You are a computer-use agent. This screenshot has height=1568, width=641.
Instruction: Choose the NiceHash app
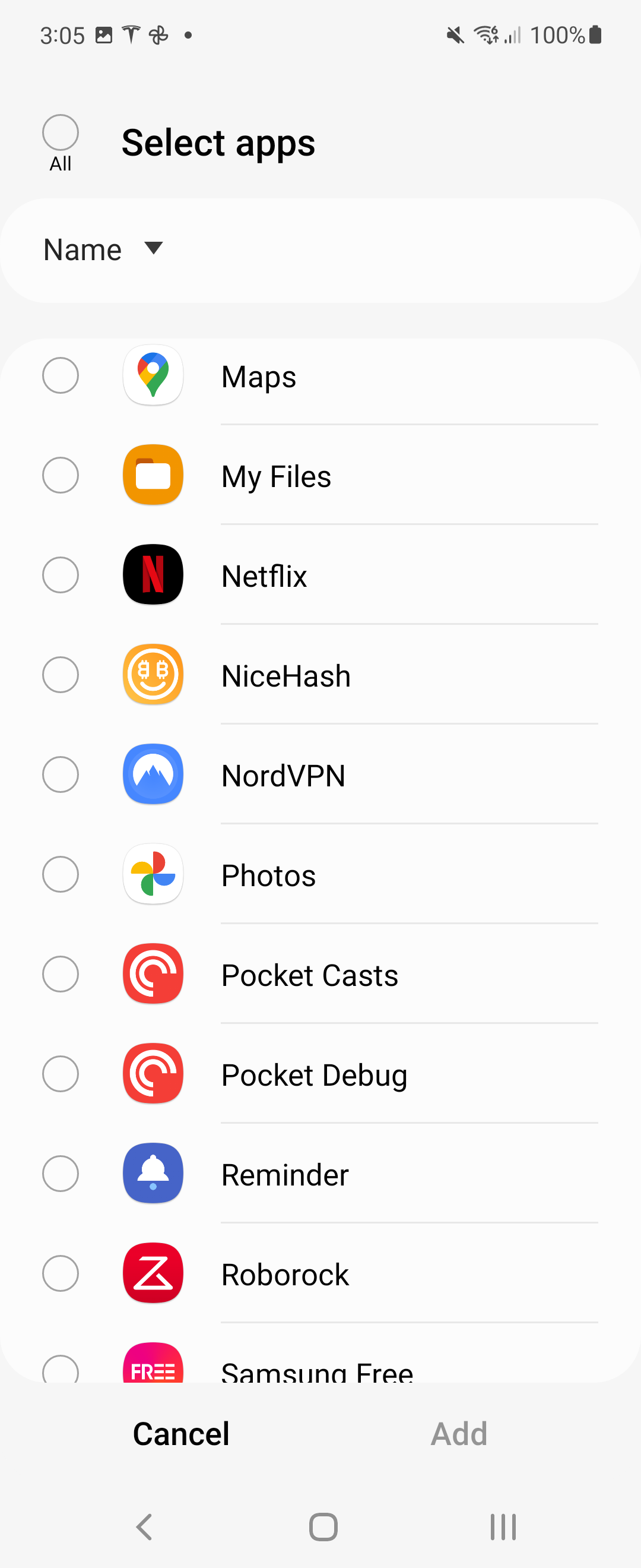pyautogui.click(x=60, y=675)
